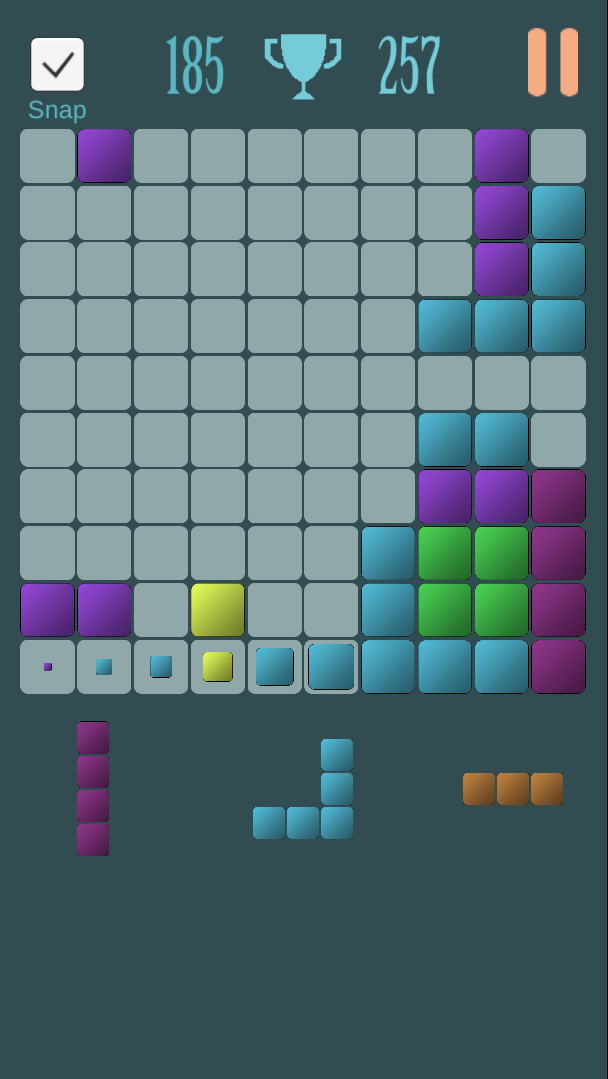Pick the blue L-shaped piece
The height and width of the screenshot is (1079, 608).
(303, 789)
